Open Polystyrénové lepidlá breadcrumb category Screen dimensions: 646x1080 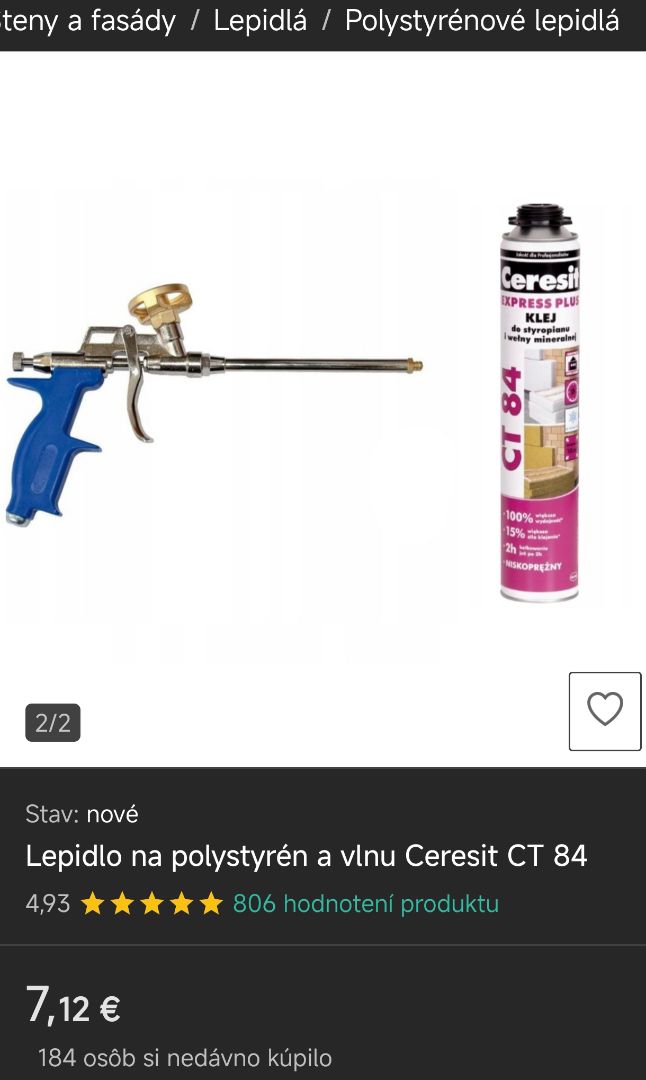click(482, 20)
